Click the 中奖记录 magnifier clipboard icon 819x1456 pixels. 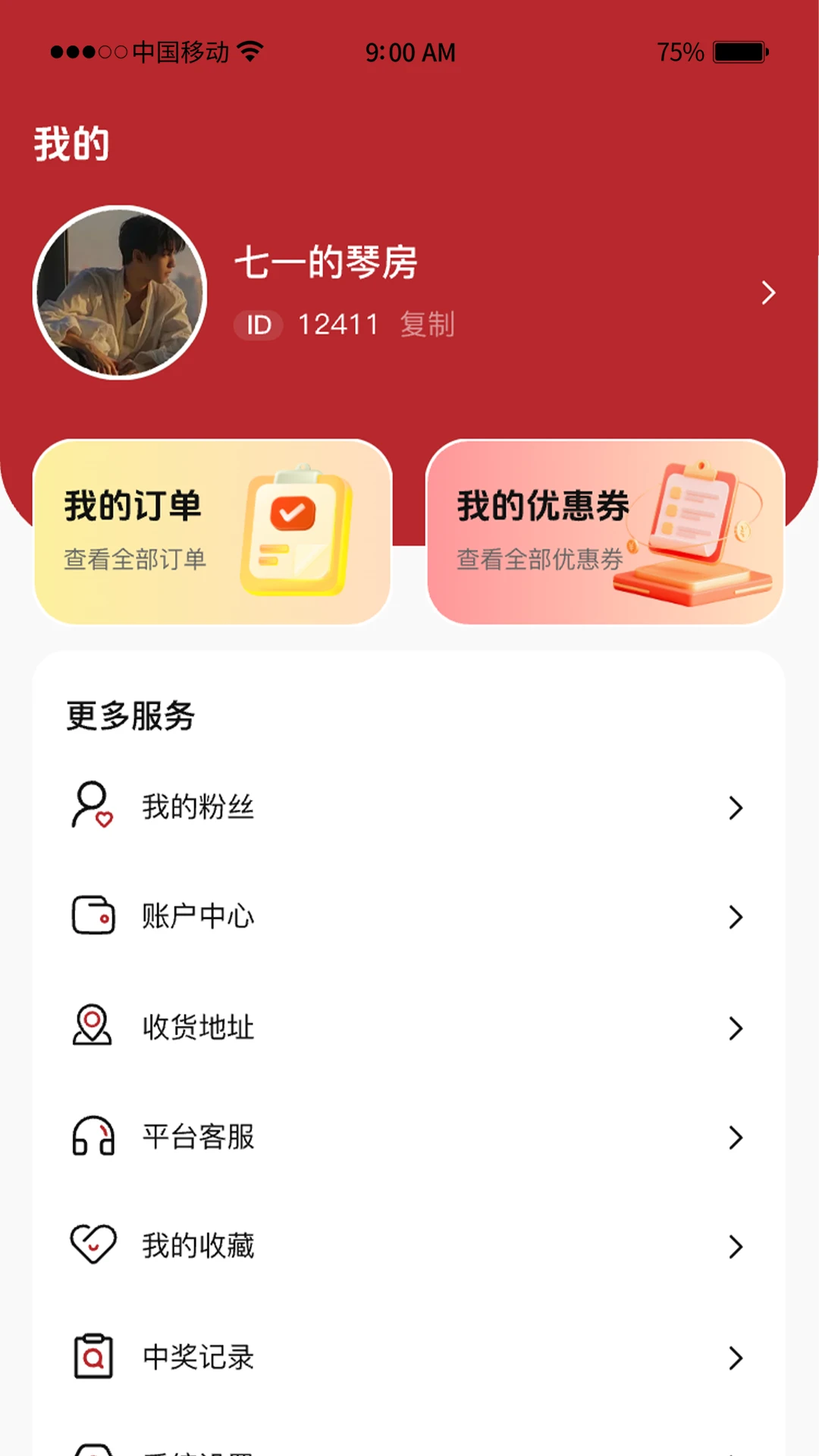click(x=91, y=1357)
